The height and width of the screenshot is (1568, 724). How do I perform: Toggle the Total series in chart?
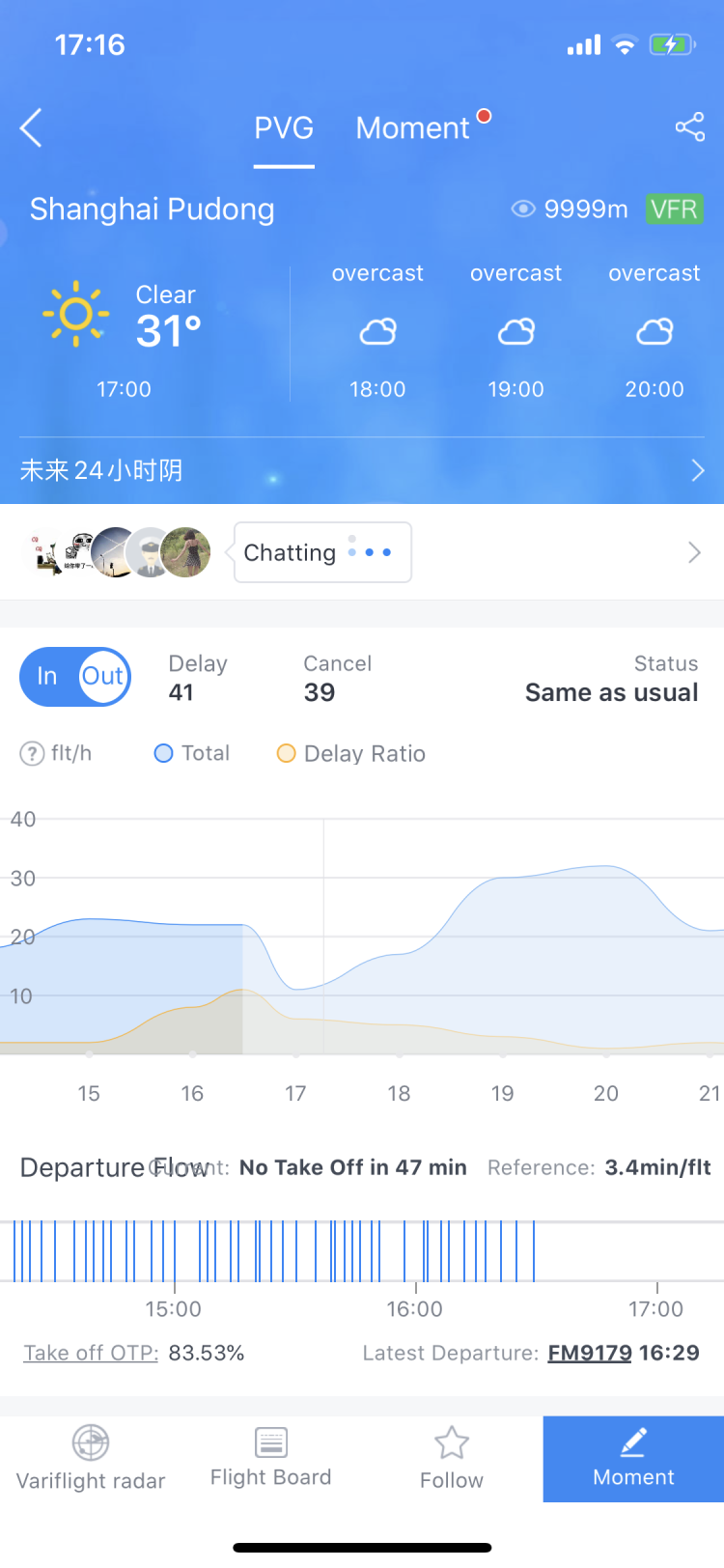tap(192, 753)
